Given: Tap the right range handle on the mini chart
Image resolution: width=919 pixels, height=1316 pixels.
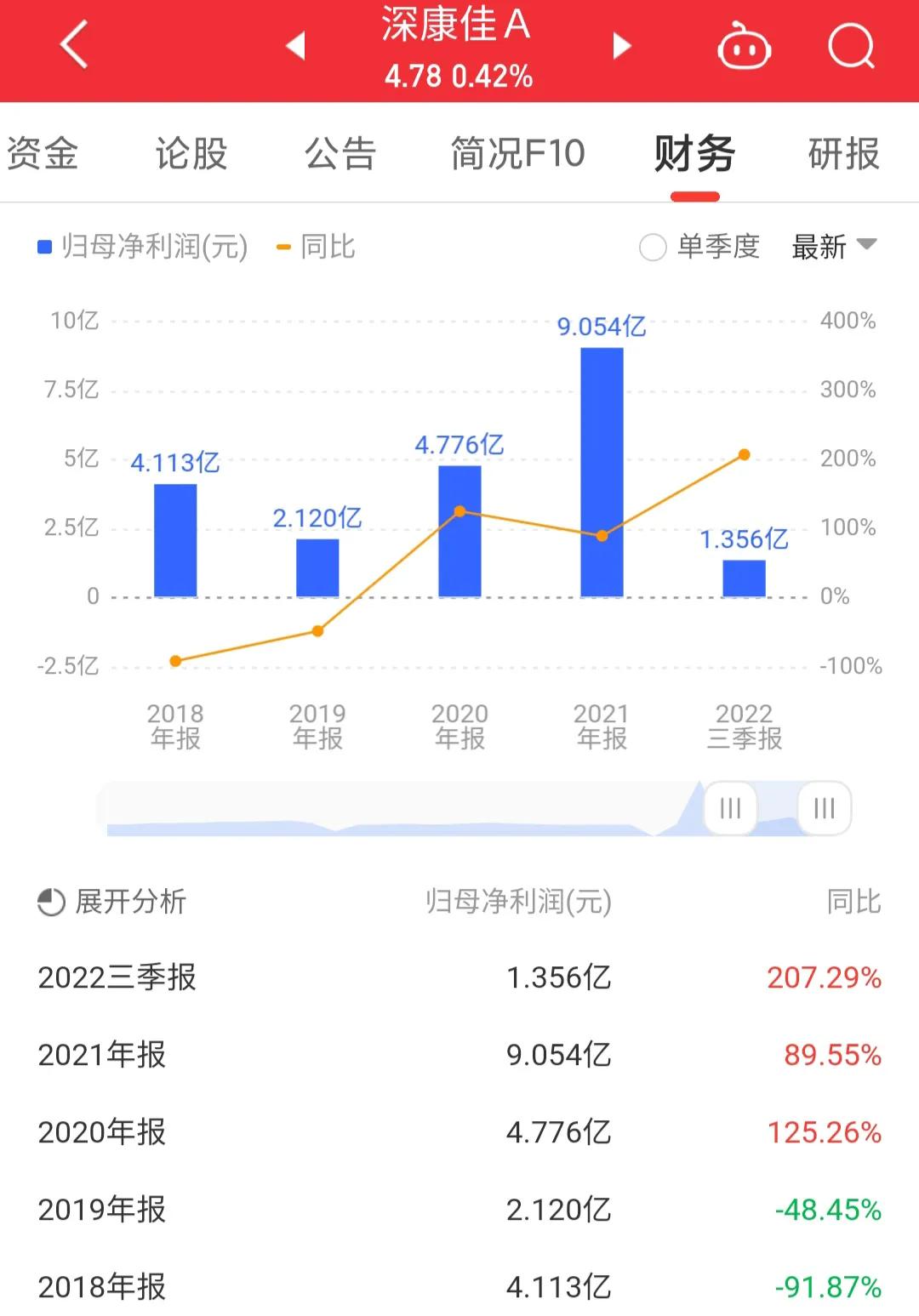Looking at the screenshot, I should (822, 809).
